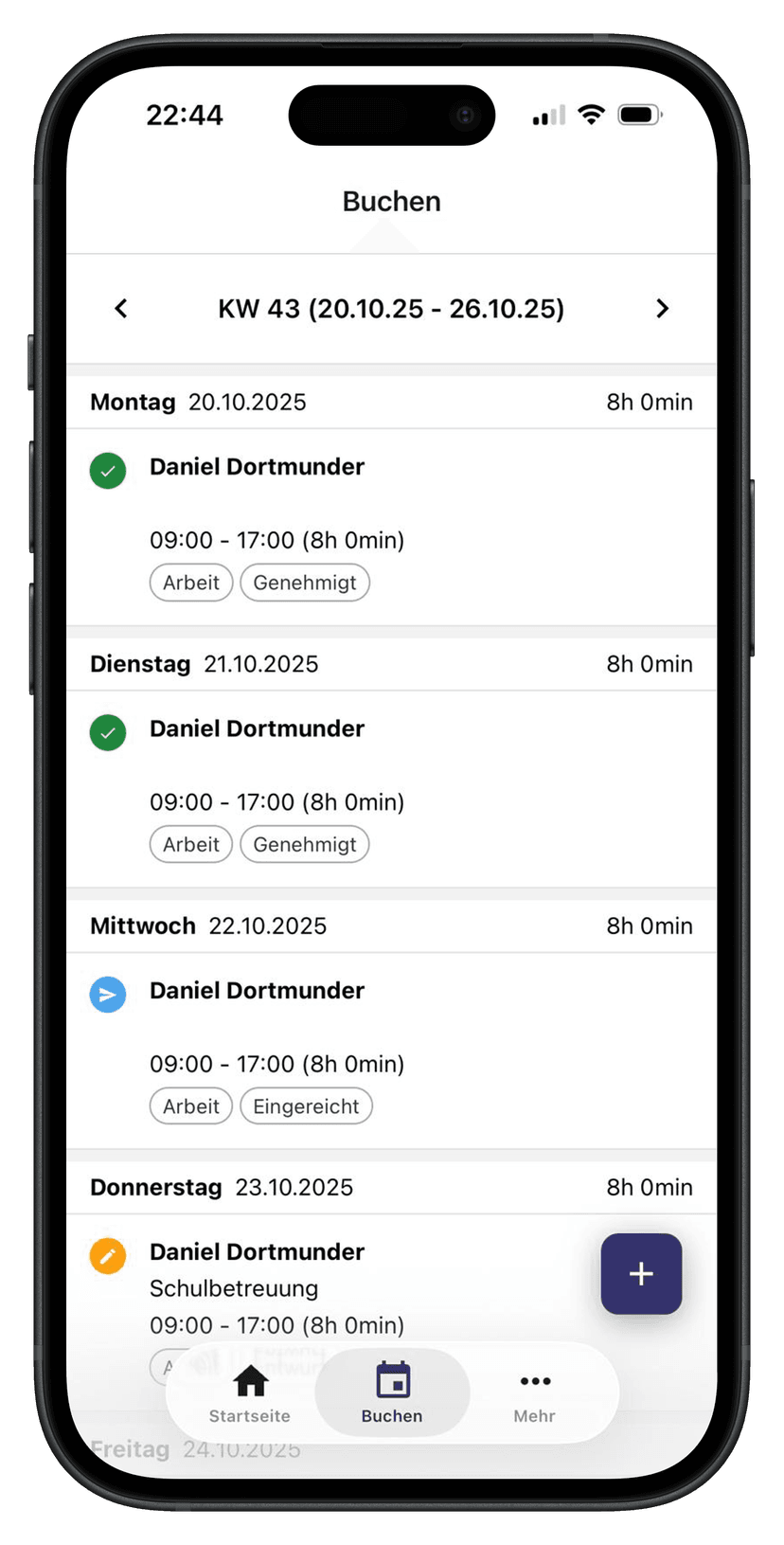Screen dimensions: 784x1545
Task: Tap the blue submitted icon on Mittwoch entry
Action: pyautogui.click(x=107, y=995)
